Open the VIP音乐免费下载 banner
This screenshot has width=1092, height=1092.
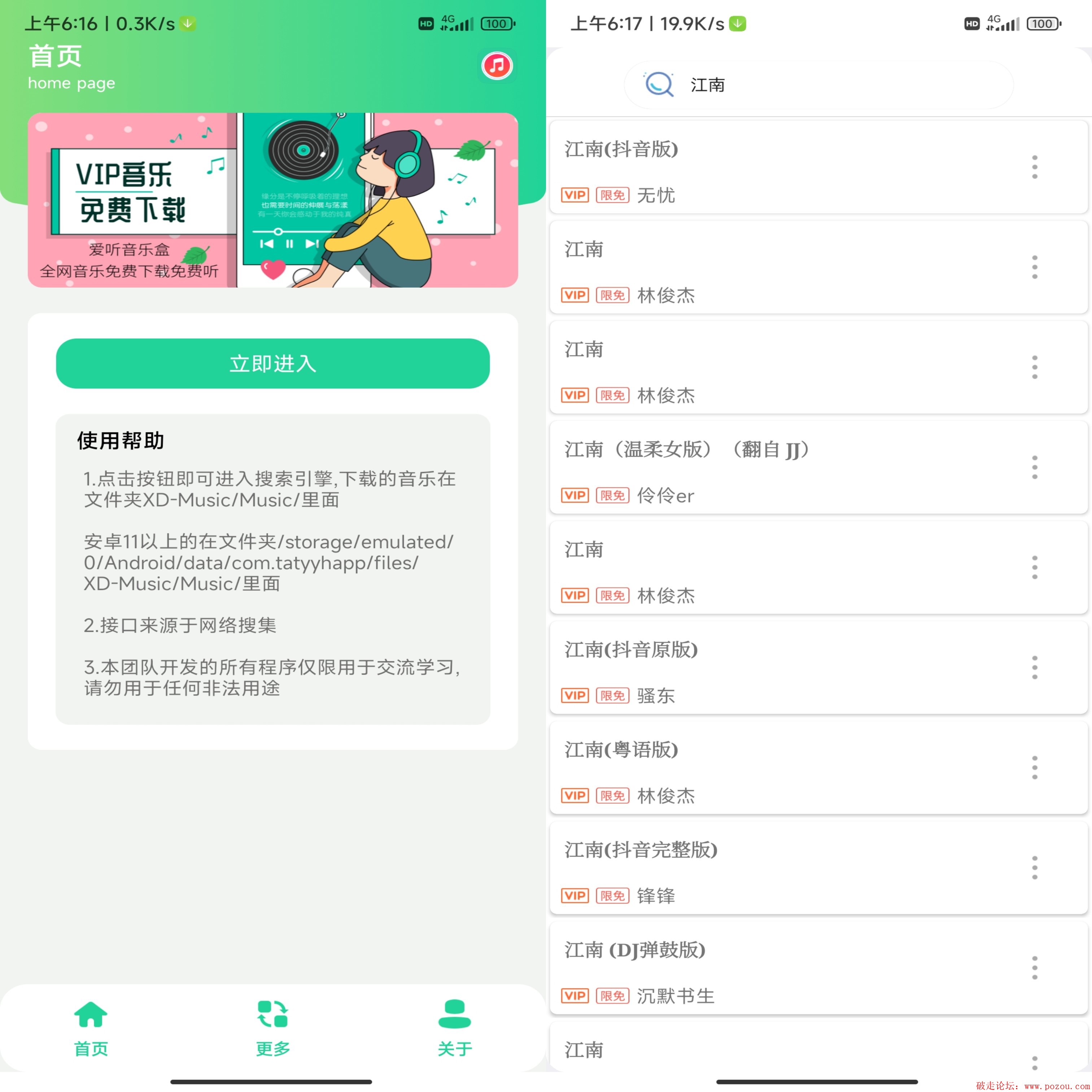click(x=272, y=200)
